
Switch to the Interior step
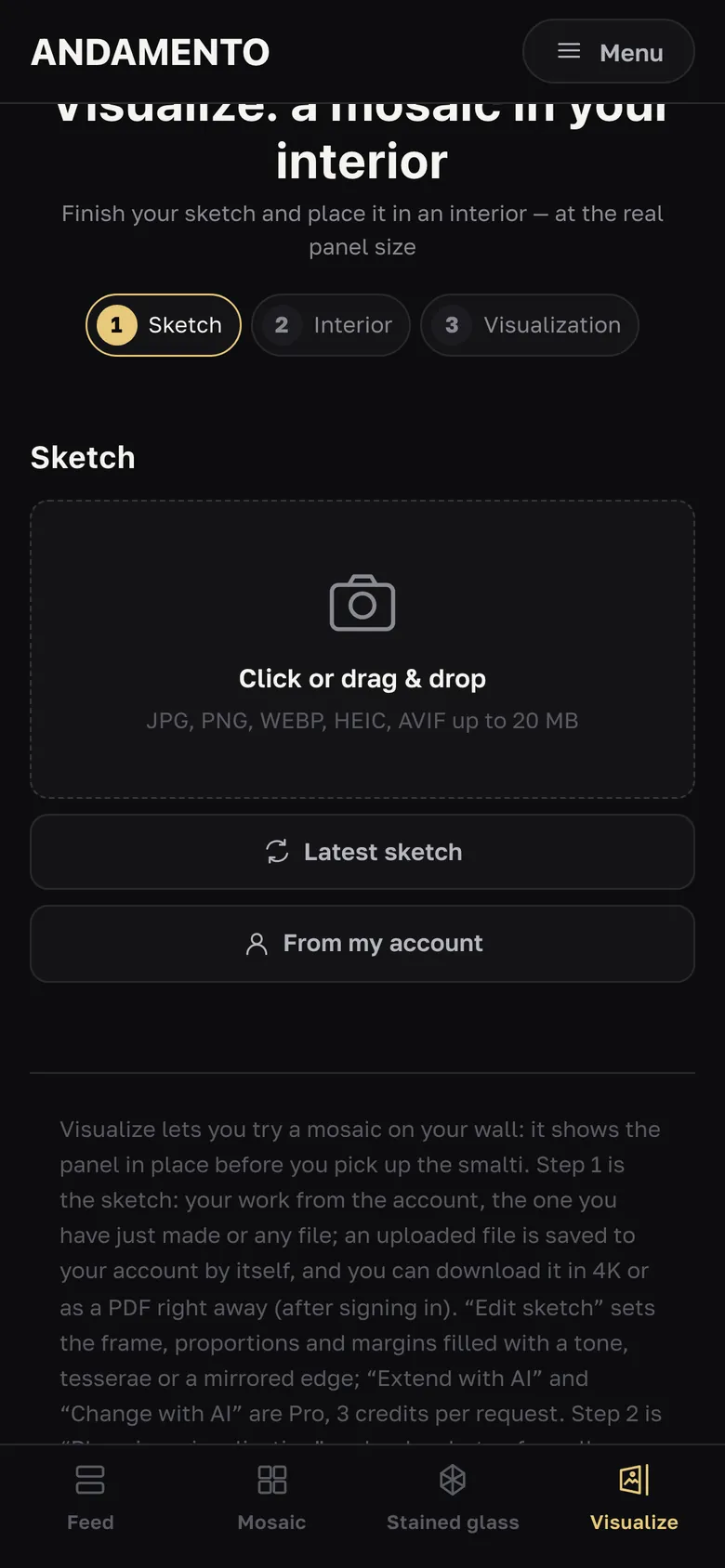click(331, 325)
